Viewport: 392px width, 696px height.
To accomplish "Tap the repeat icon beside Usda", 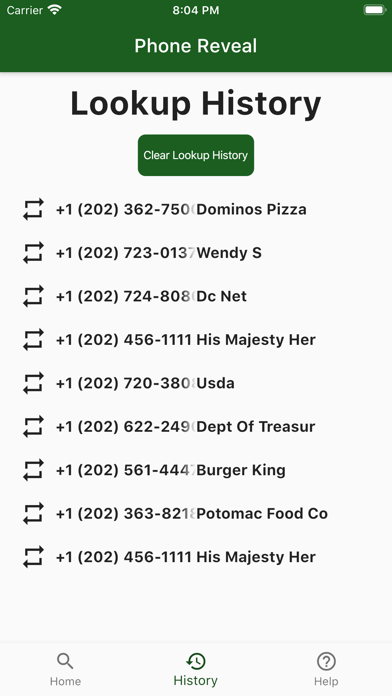I will (x=33, y=383).
